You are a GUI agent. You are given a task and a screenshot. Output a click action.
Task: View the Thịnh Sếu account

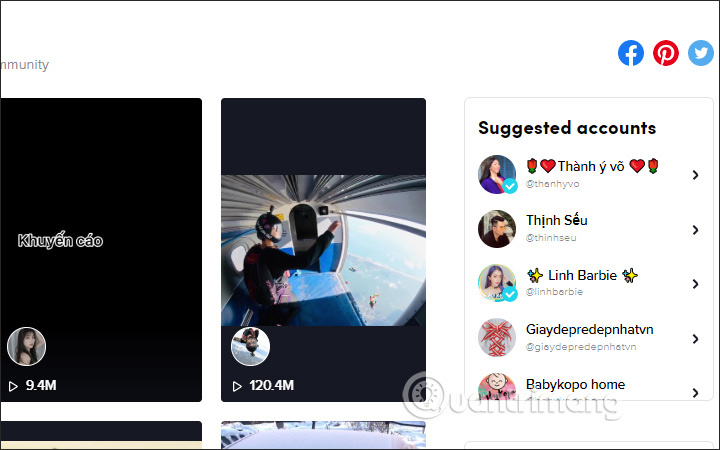click(x=590, y=229)
